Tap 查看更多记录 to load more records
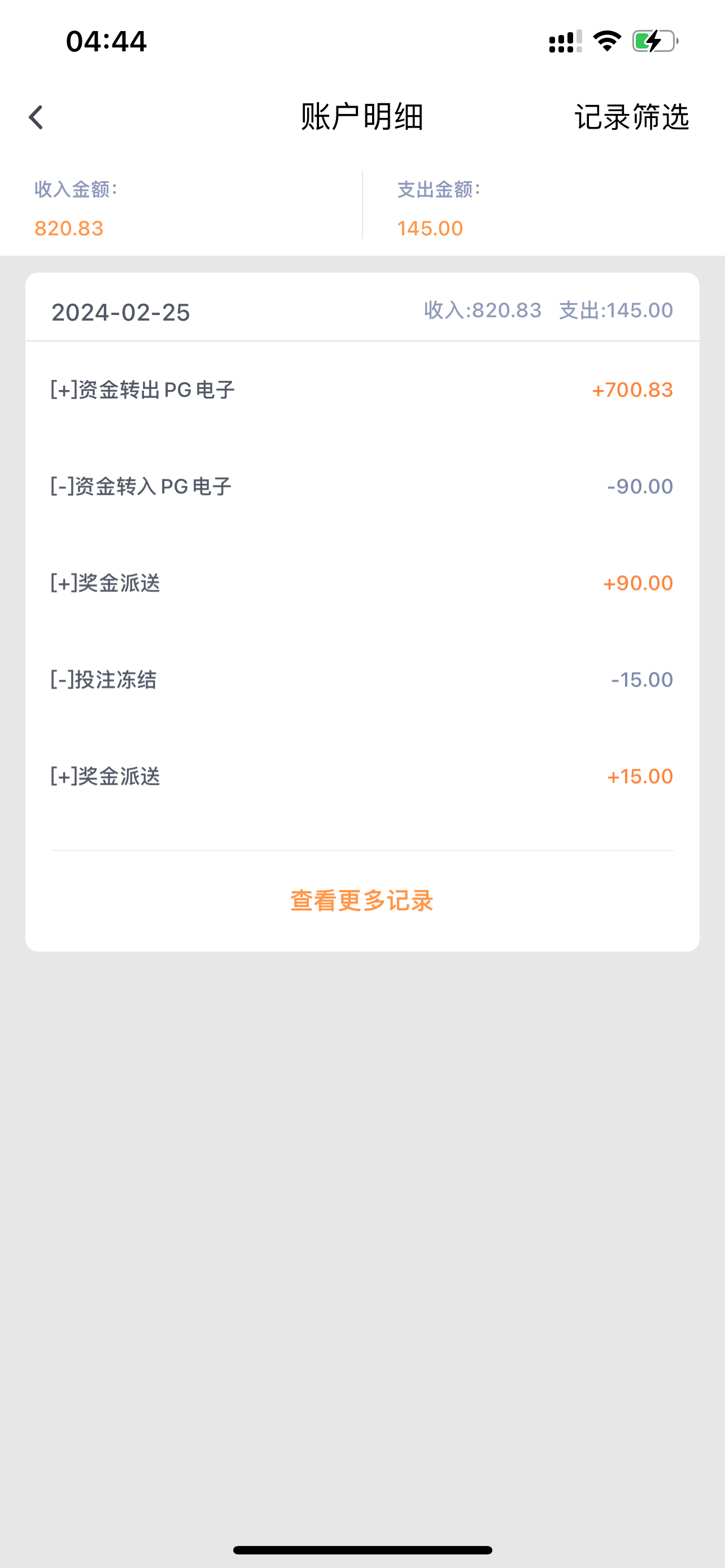 361,901
